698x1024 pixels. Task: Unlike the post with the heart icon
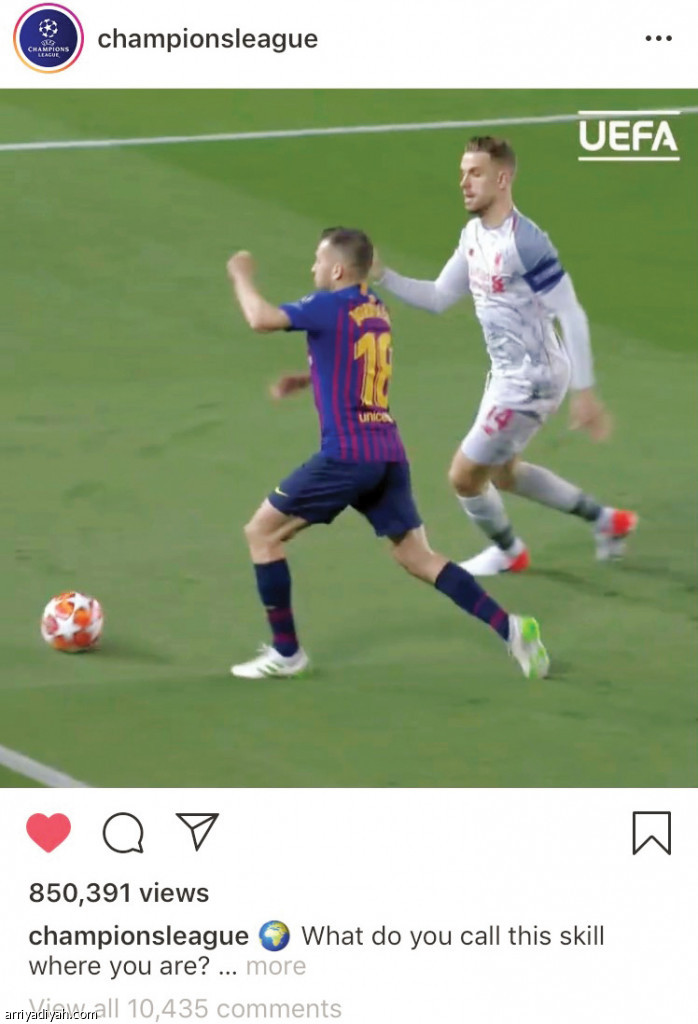[x=48, y=832]
